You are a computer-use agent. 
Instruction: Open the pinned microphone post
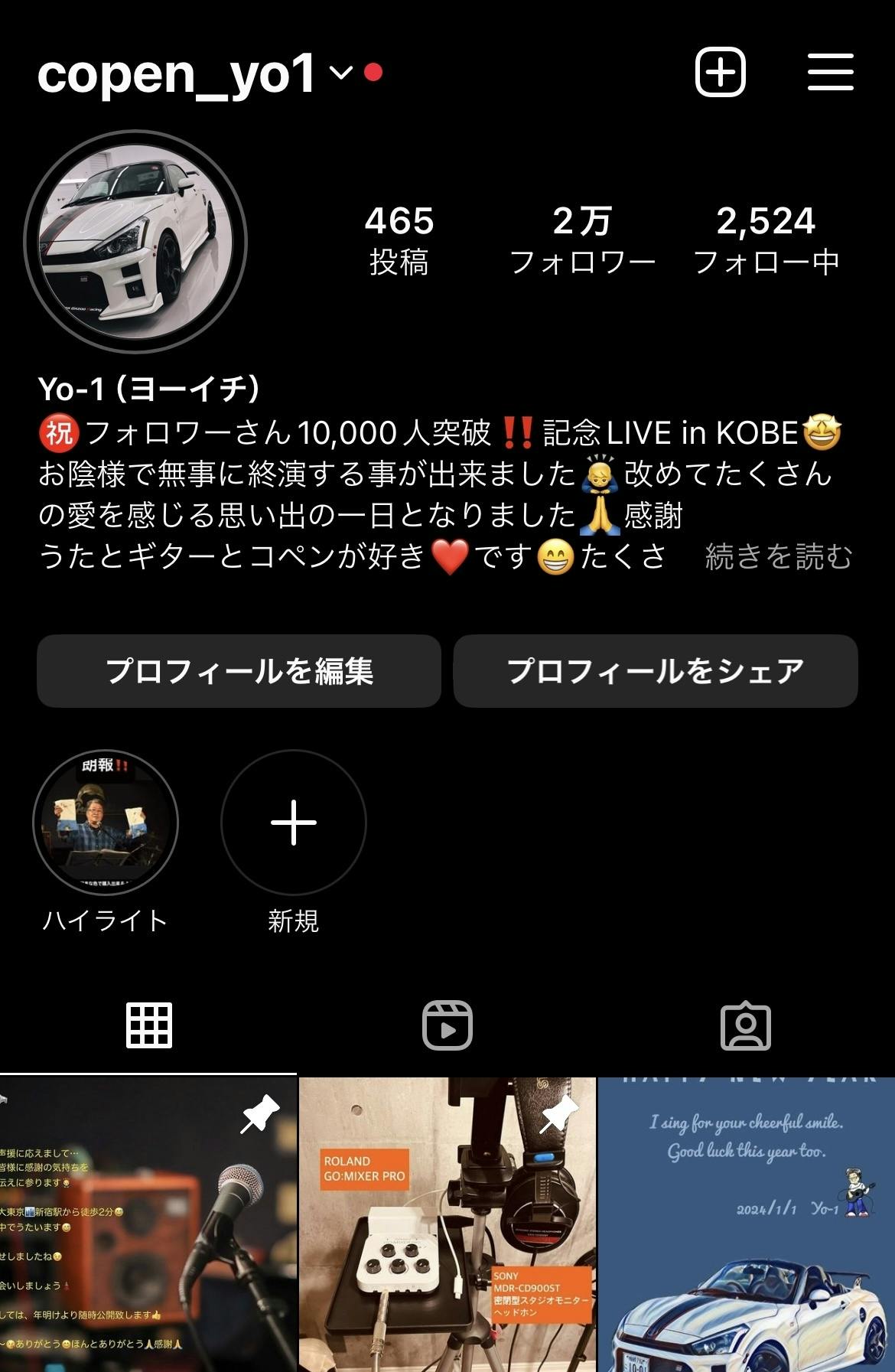(x=148, y=1224)
